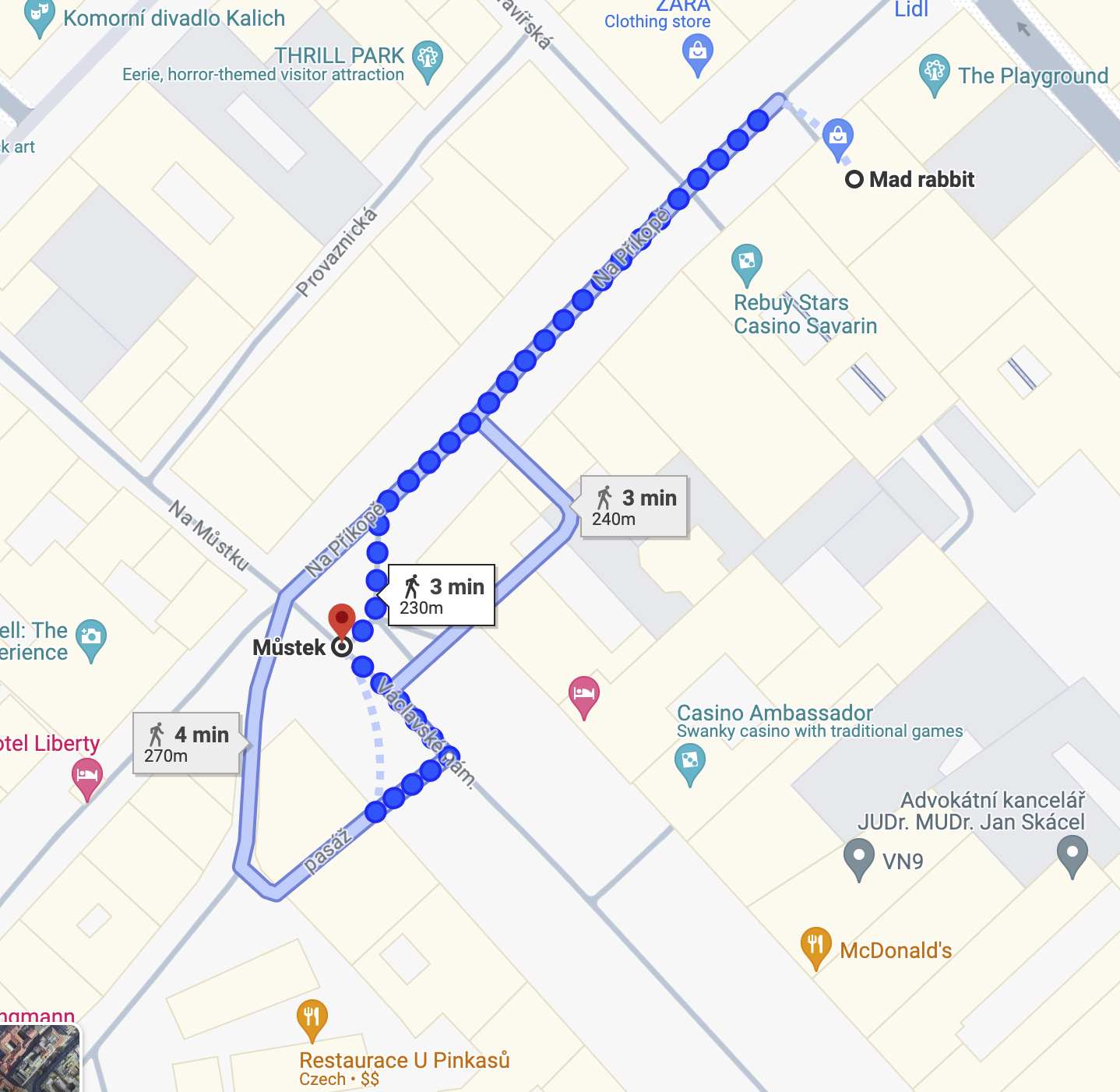Viewport: 1120px width, 1092px height.
Task: Open Advokátní kancelář Jan Skácel pin
Action: click(x=1072, y=854)
